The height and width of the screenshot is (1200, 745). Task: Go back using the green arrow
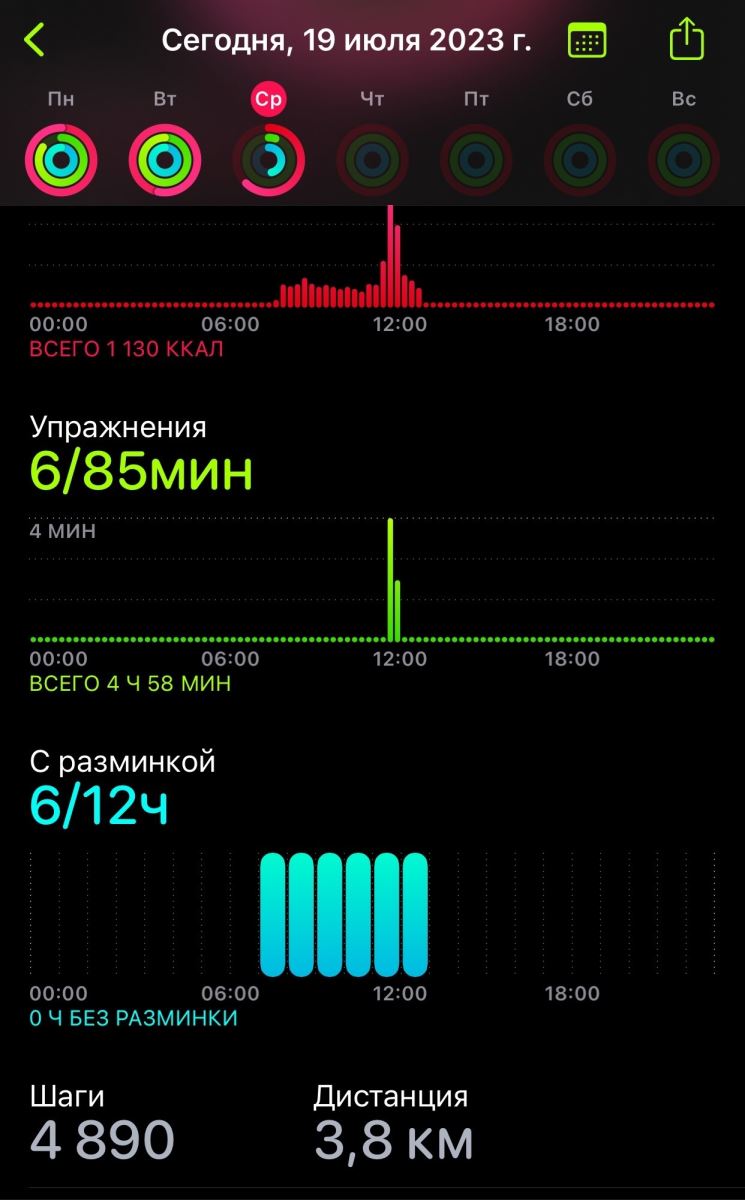tap(35, 40)
